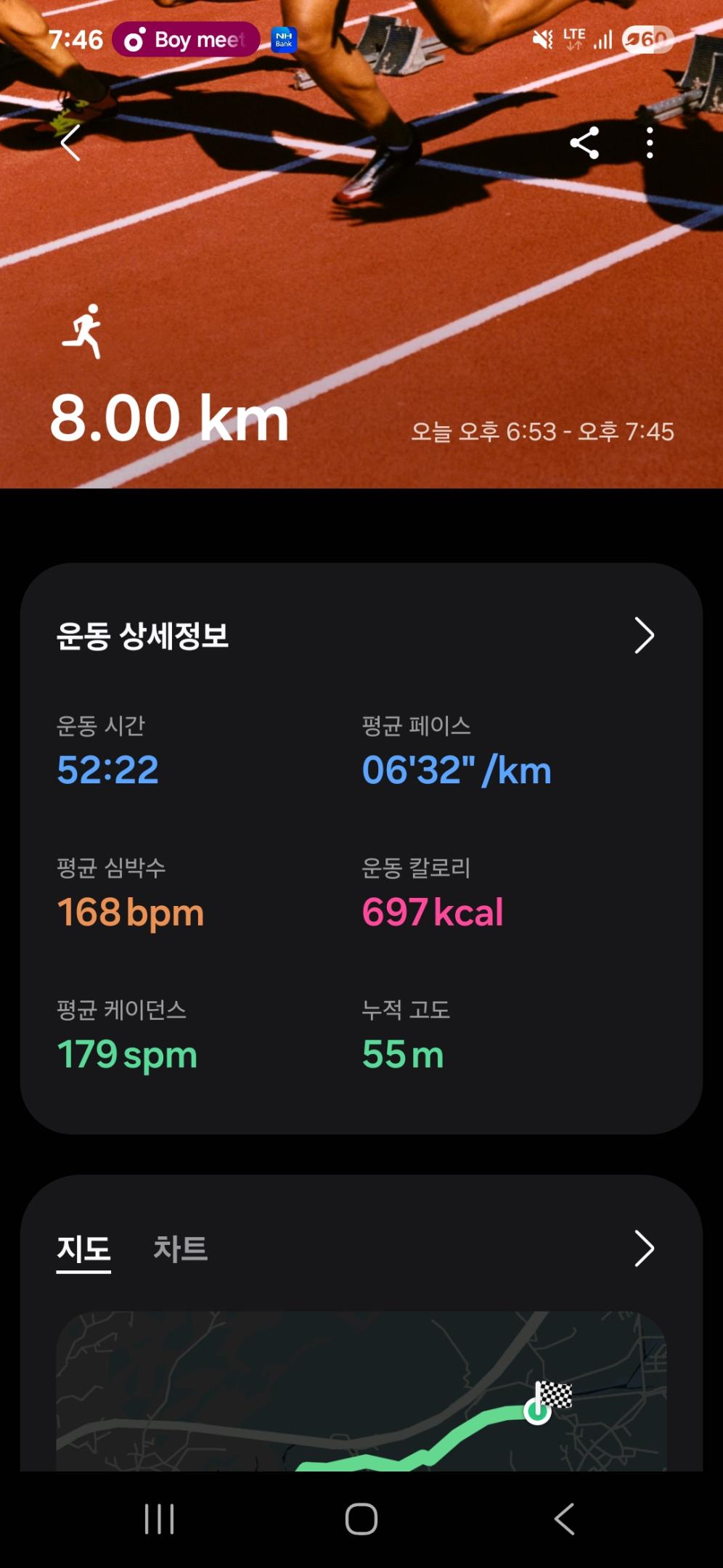Open recent apps from navigation bar
The image size is (723, 1568).
[159, 1519]
